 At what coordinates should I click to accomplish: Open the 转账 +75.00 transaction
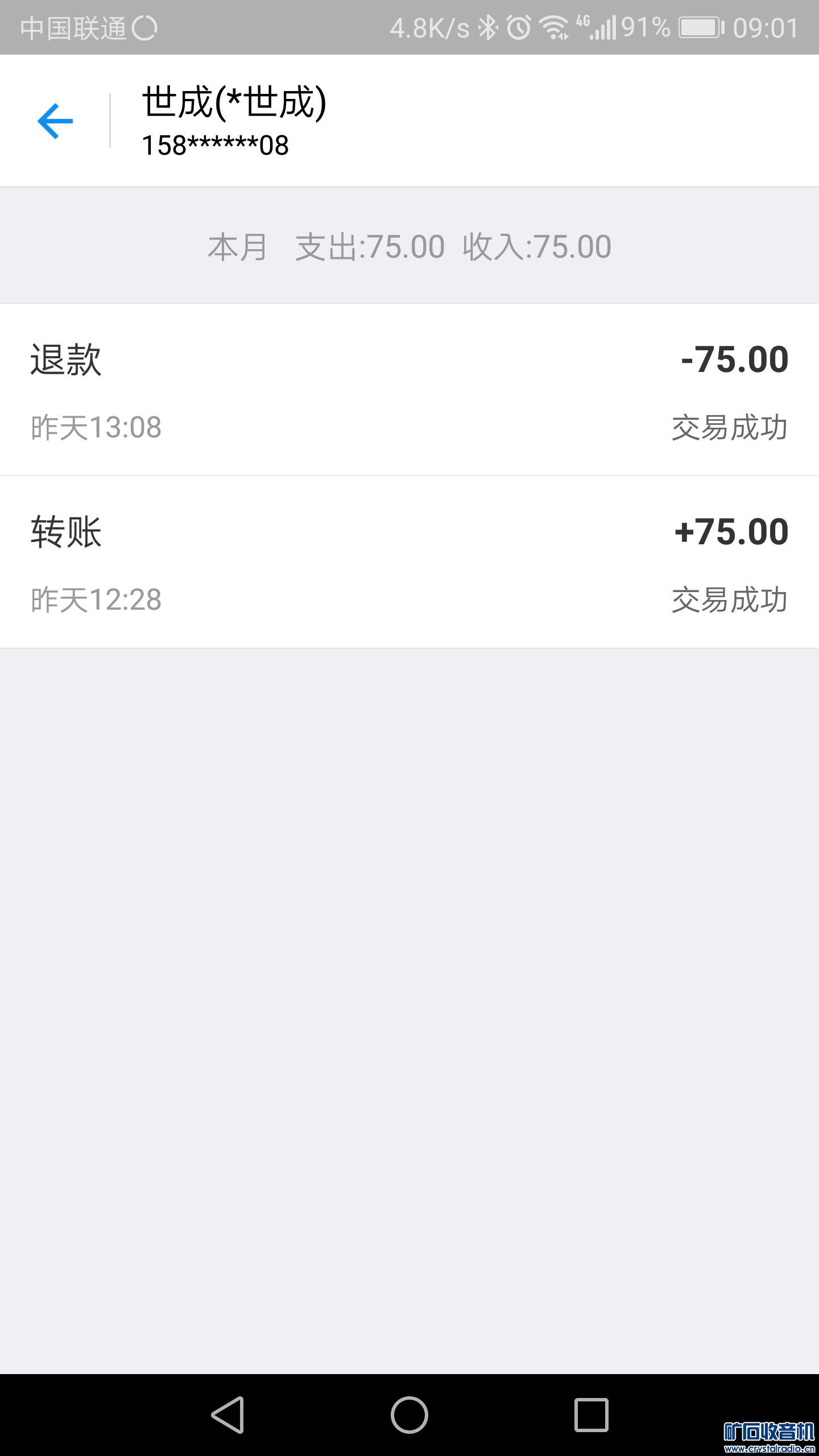coord(409,562)
